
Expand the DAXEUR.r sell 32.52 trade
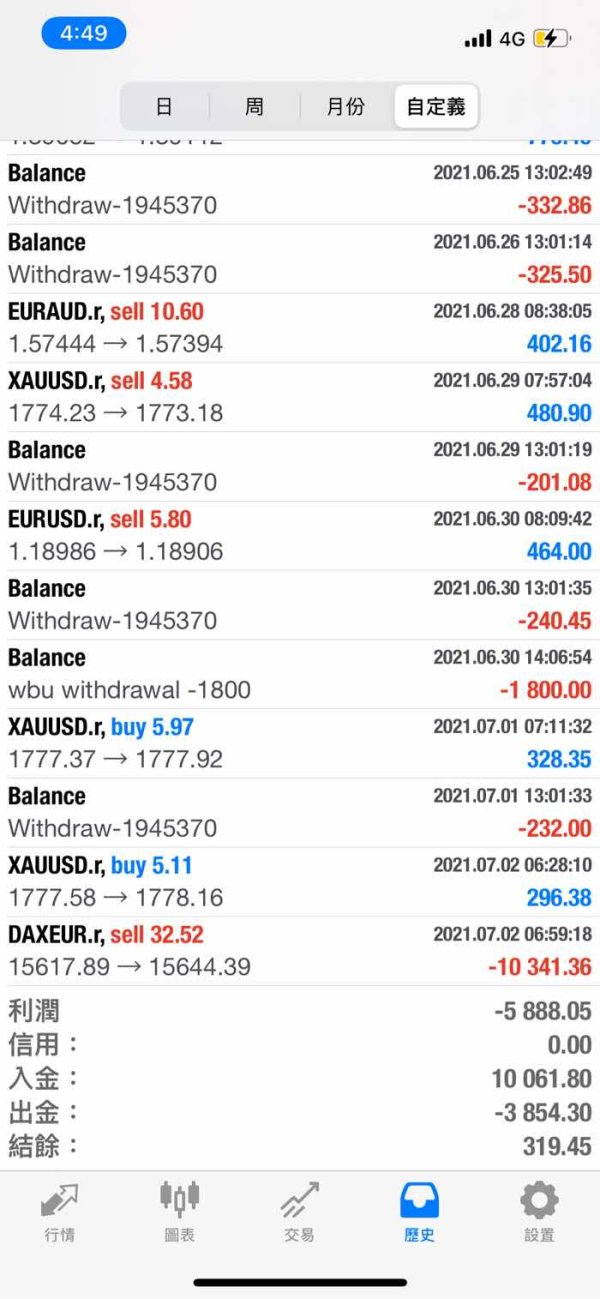(x=300, y=951)
